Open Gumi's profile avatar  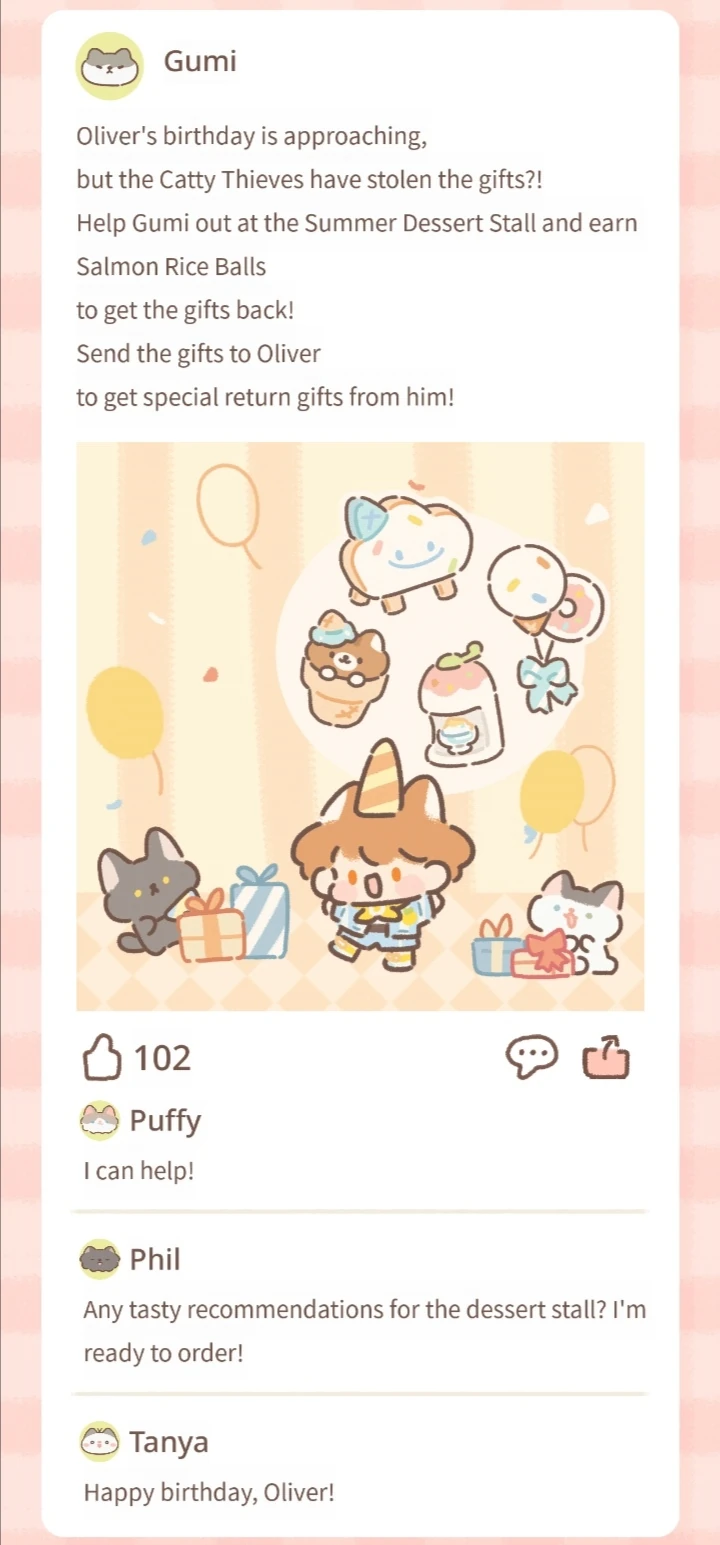(110, 66)
